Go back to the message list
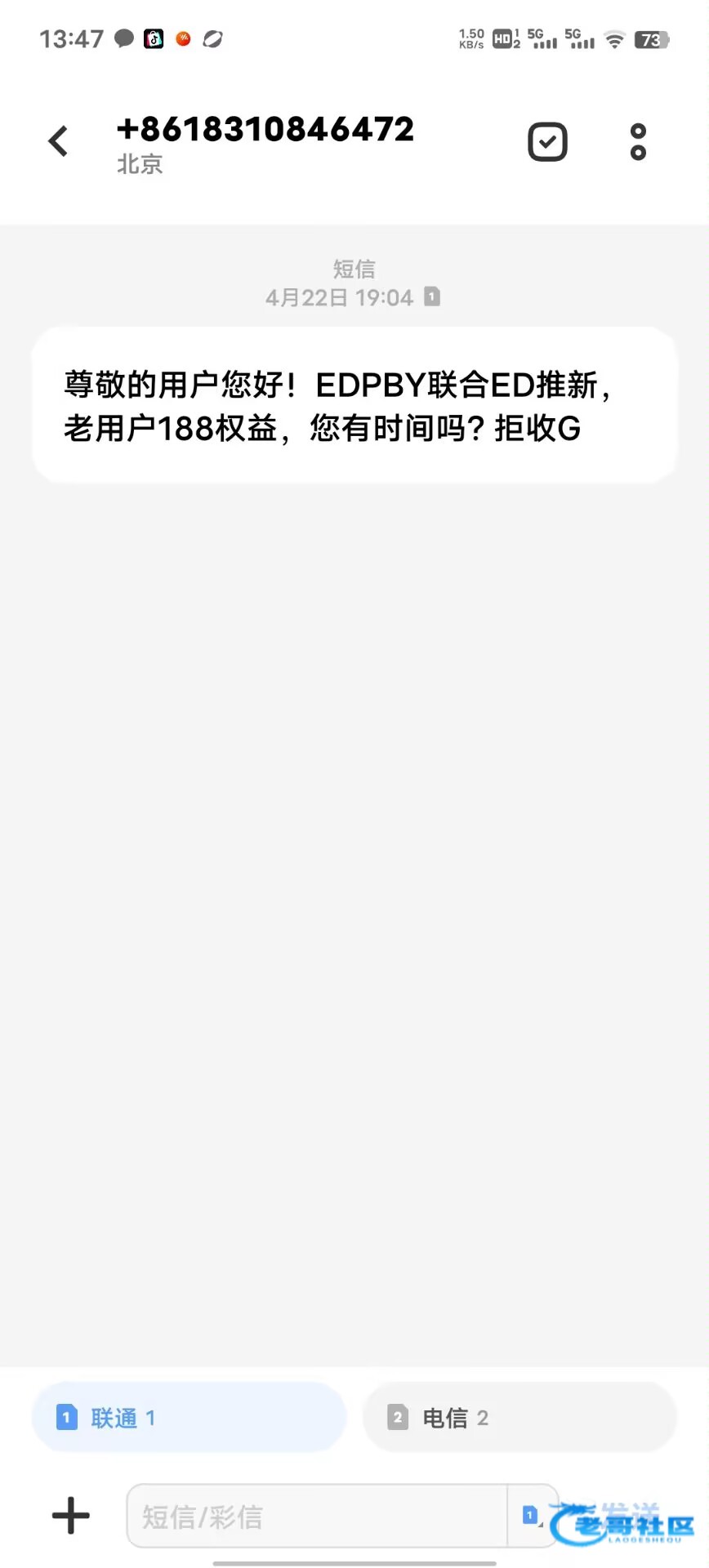The width and height of the screenshot is (709, 1568). coord(58,141)
